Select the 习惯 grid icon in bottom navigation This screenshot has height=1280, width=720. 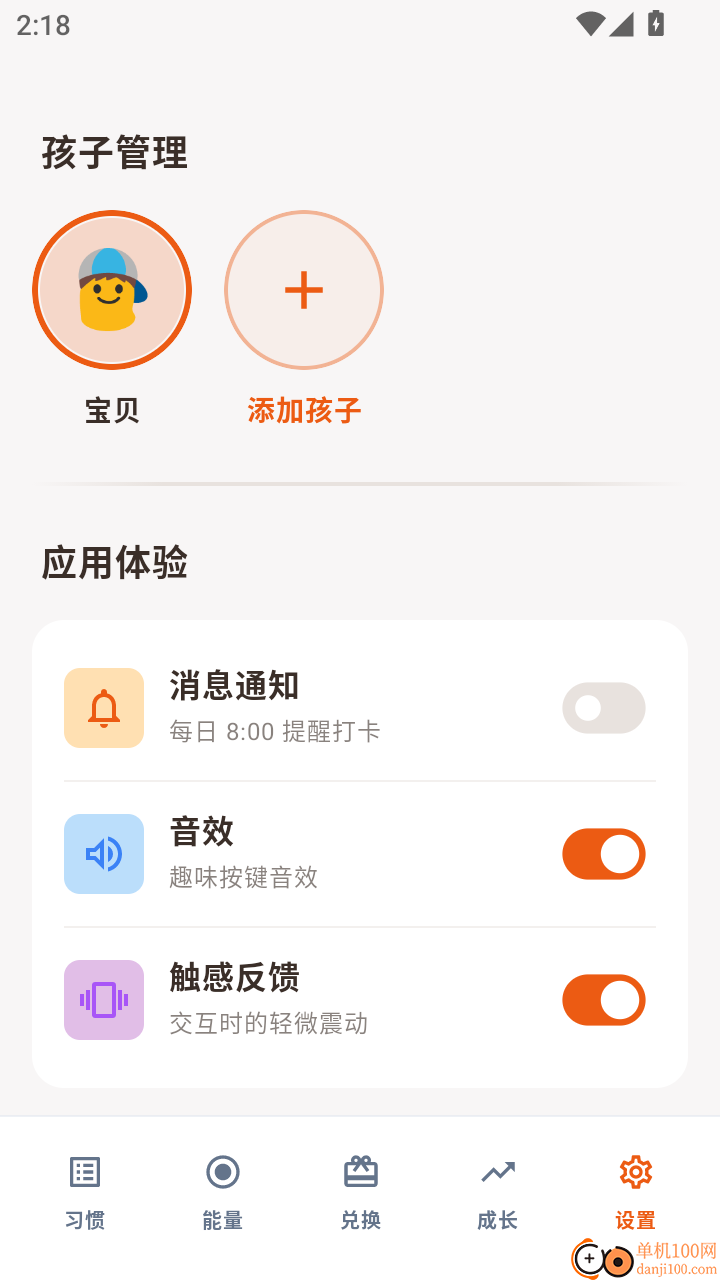(84, 1171)
